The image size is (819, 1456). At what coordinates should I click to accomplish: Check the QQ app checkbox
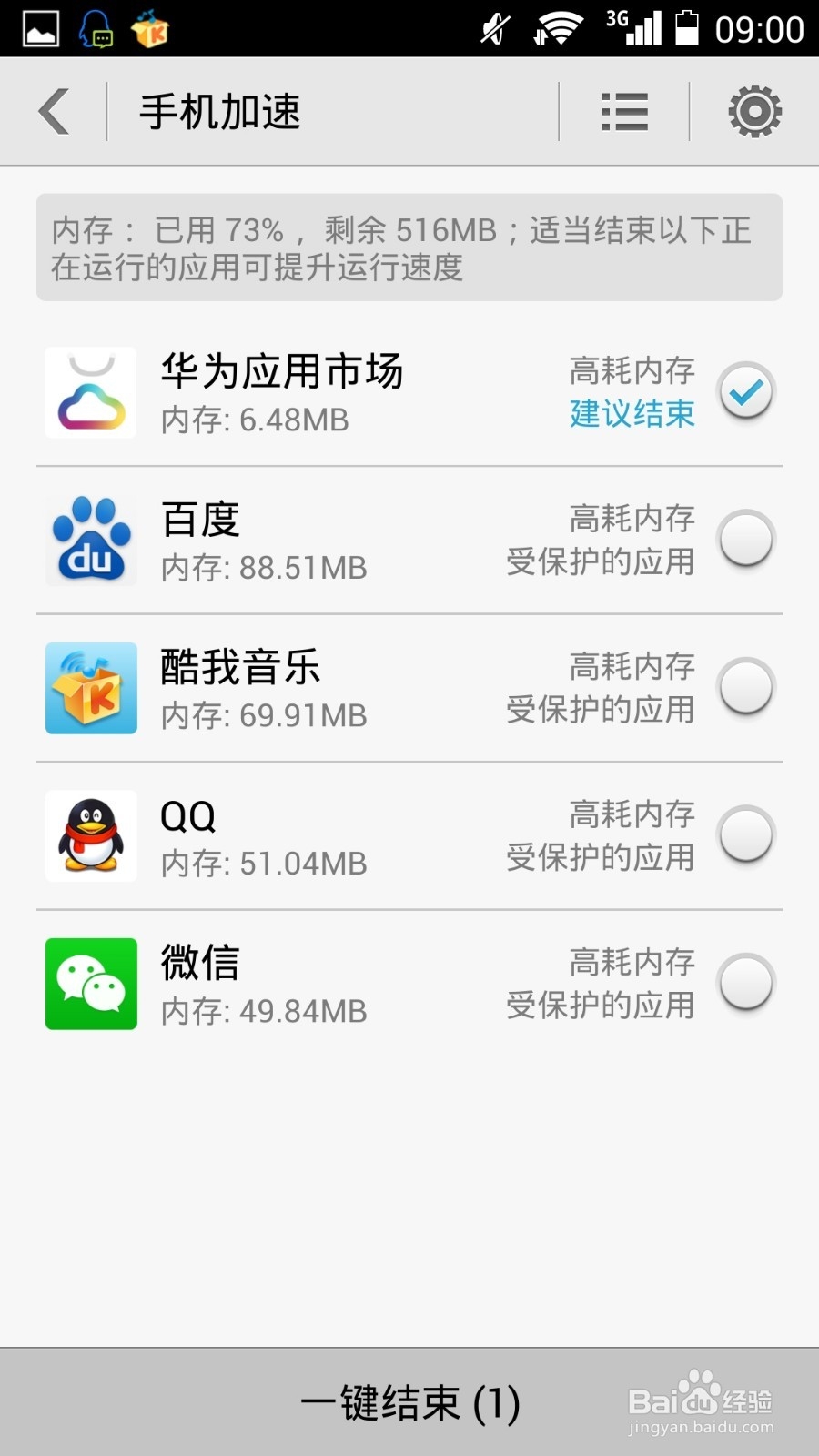[746, 835]
